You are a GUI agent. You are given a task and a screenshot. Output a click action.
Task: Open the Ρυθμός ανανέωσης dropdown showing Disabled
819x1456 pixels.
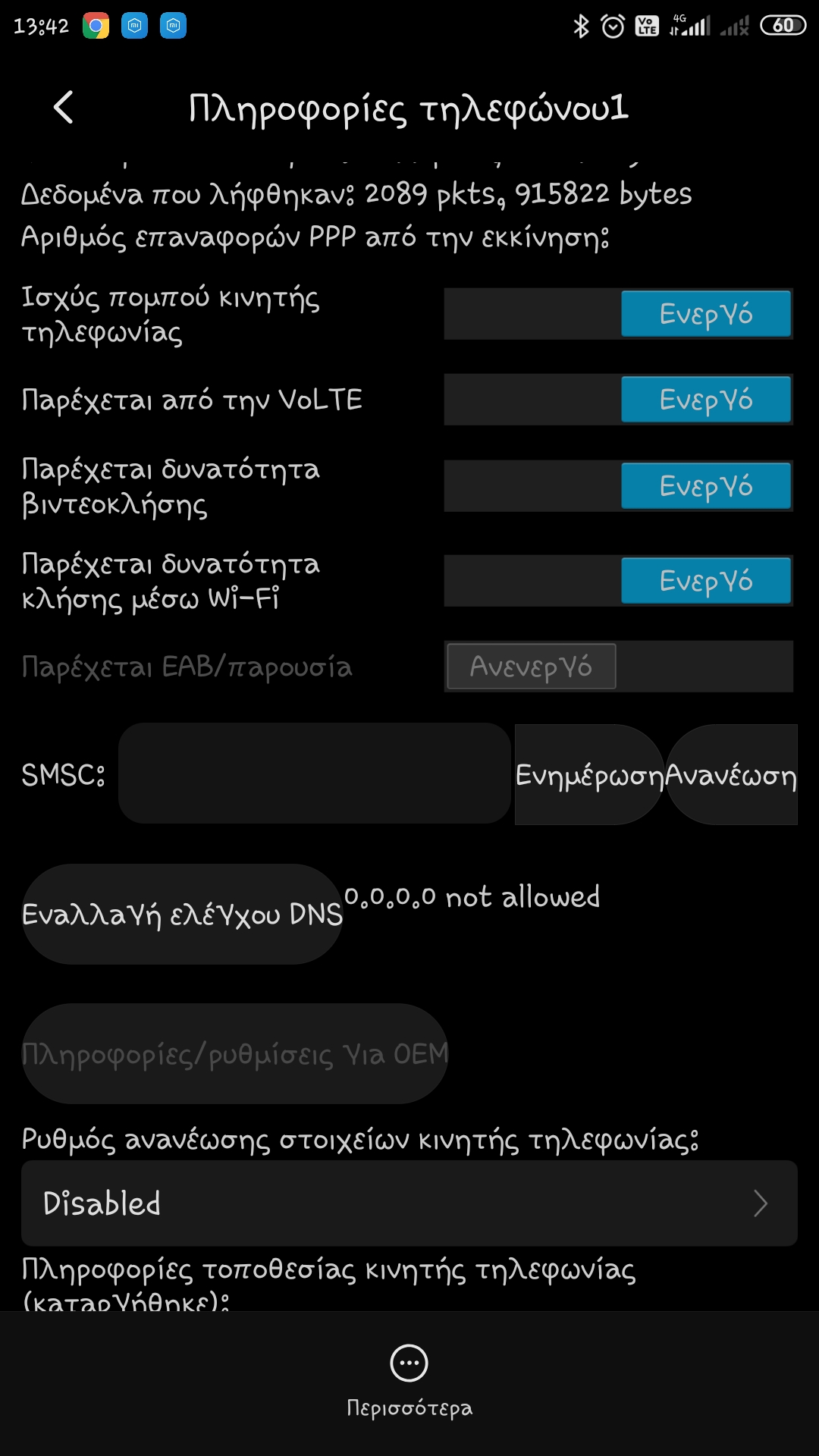[x=409, y=1203]
